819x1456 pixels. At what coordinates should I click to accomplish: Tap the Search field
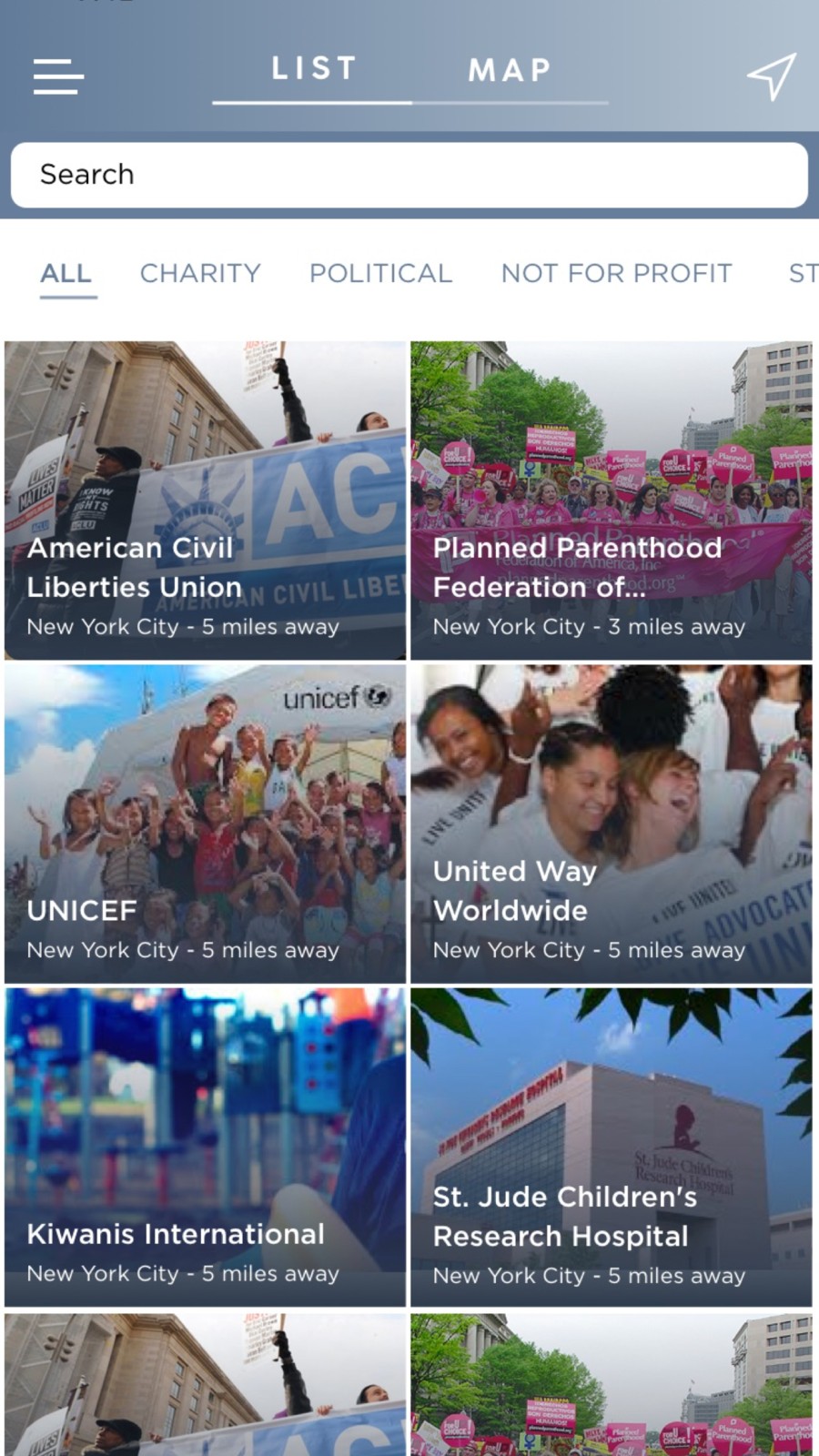[409, 175]
